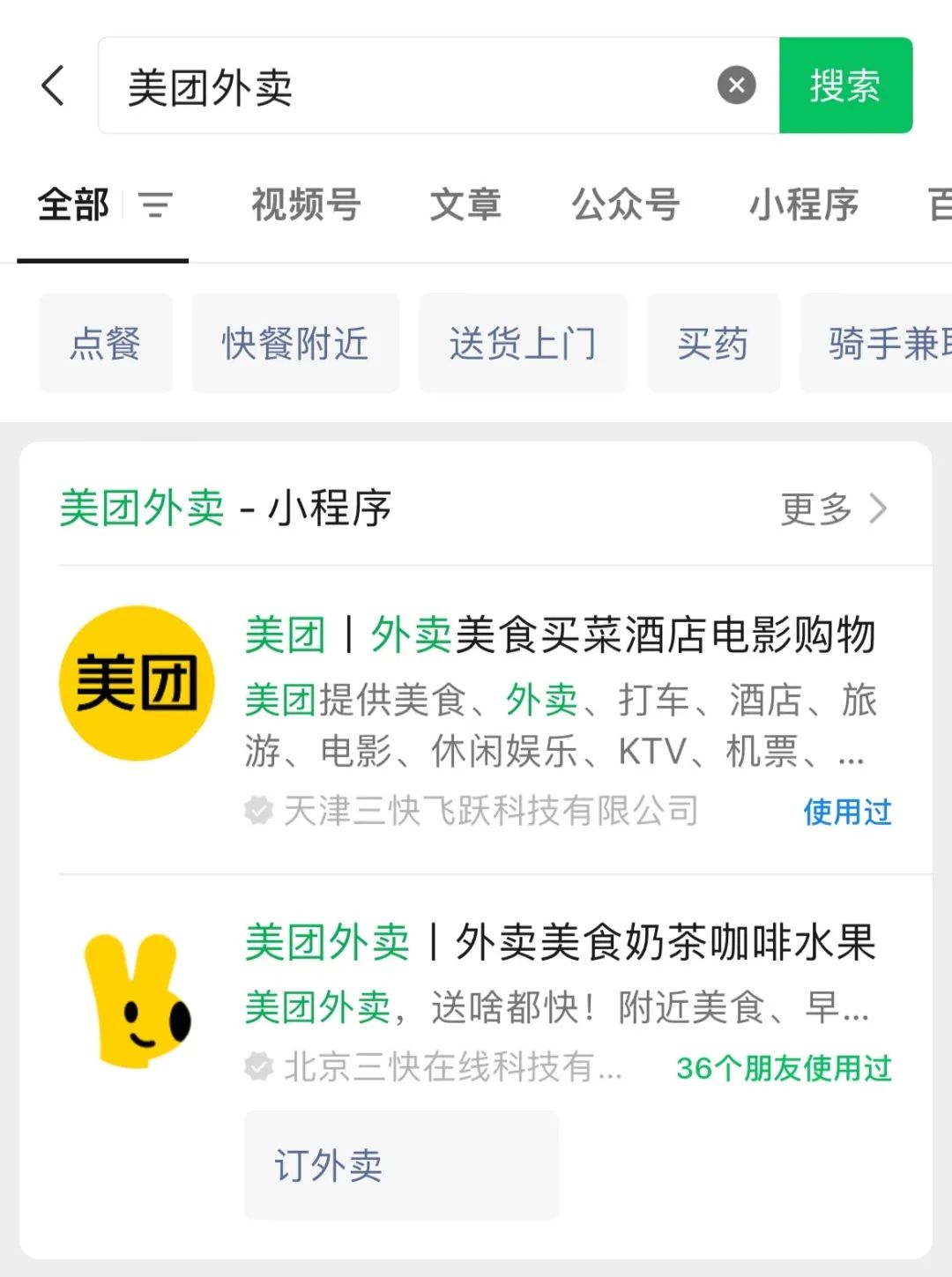Switch to the 小程序 tab
The height and width of the screenshot is (1277, 952).
pos(803,204)
